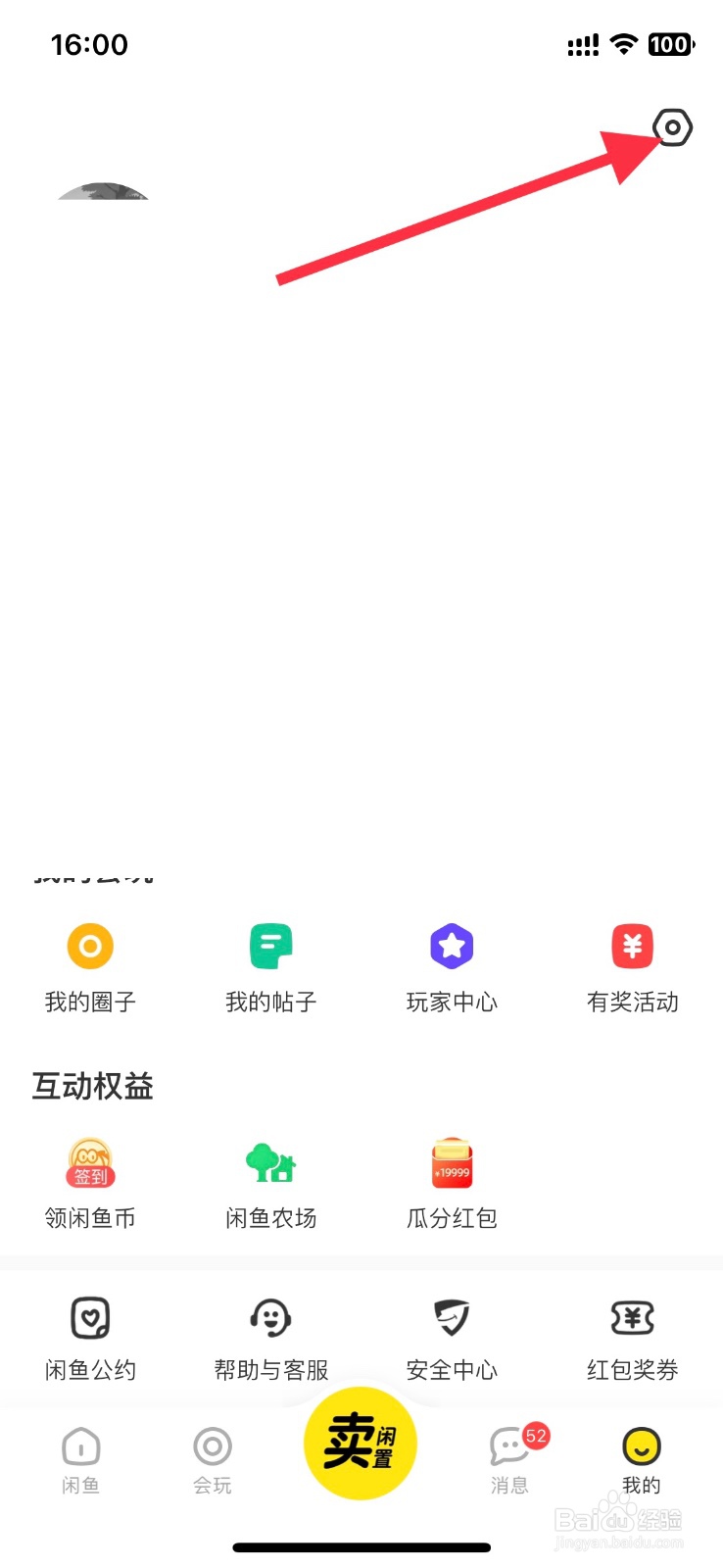Tap the red message count badge
This screenshot has height=1568, width=723.
point(536,1437)
